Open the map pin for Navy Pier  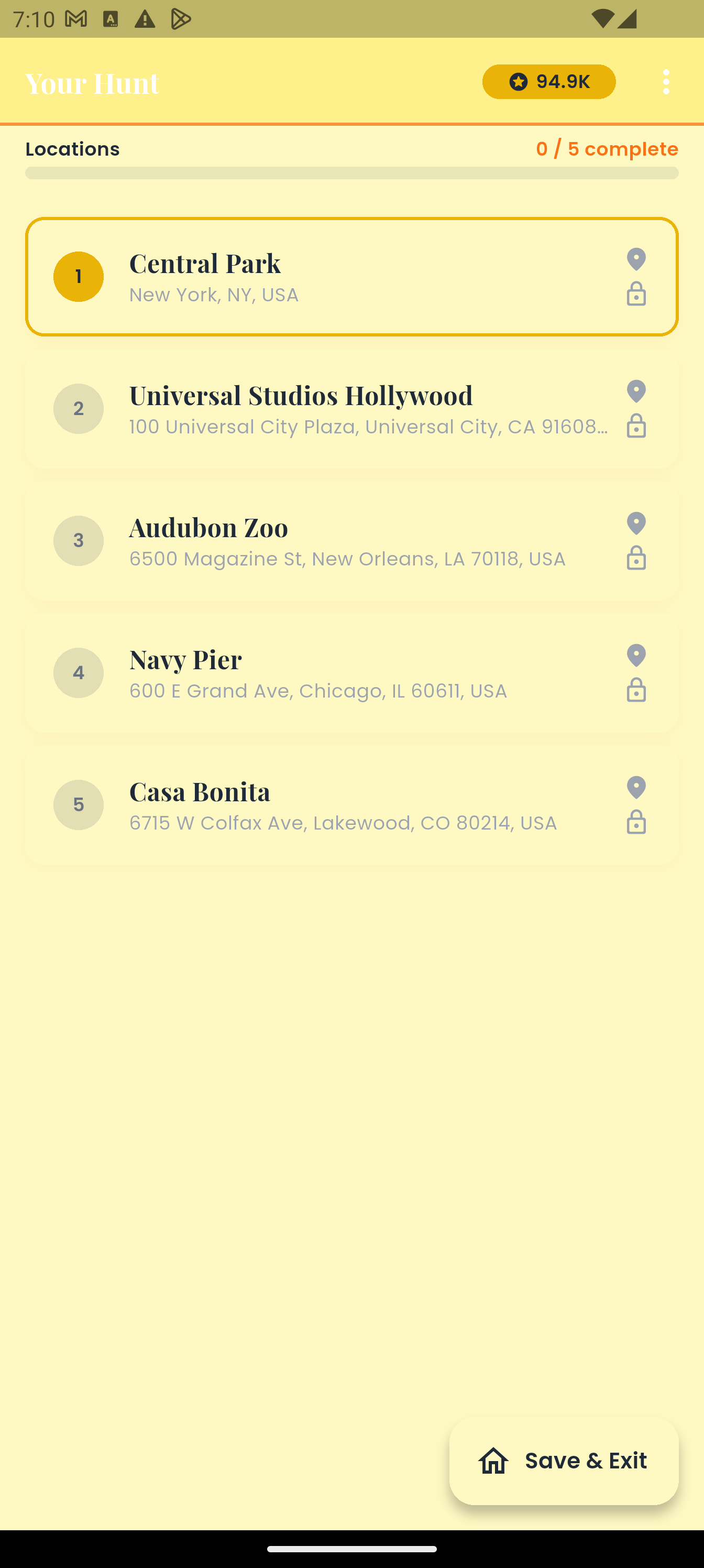(x=635, y=656)
